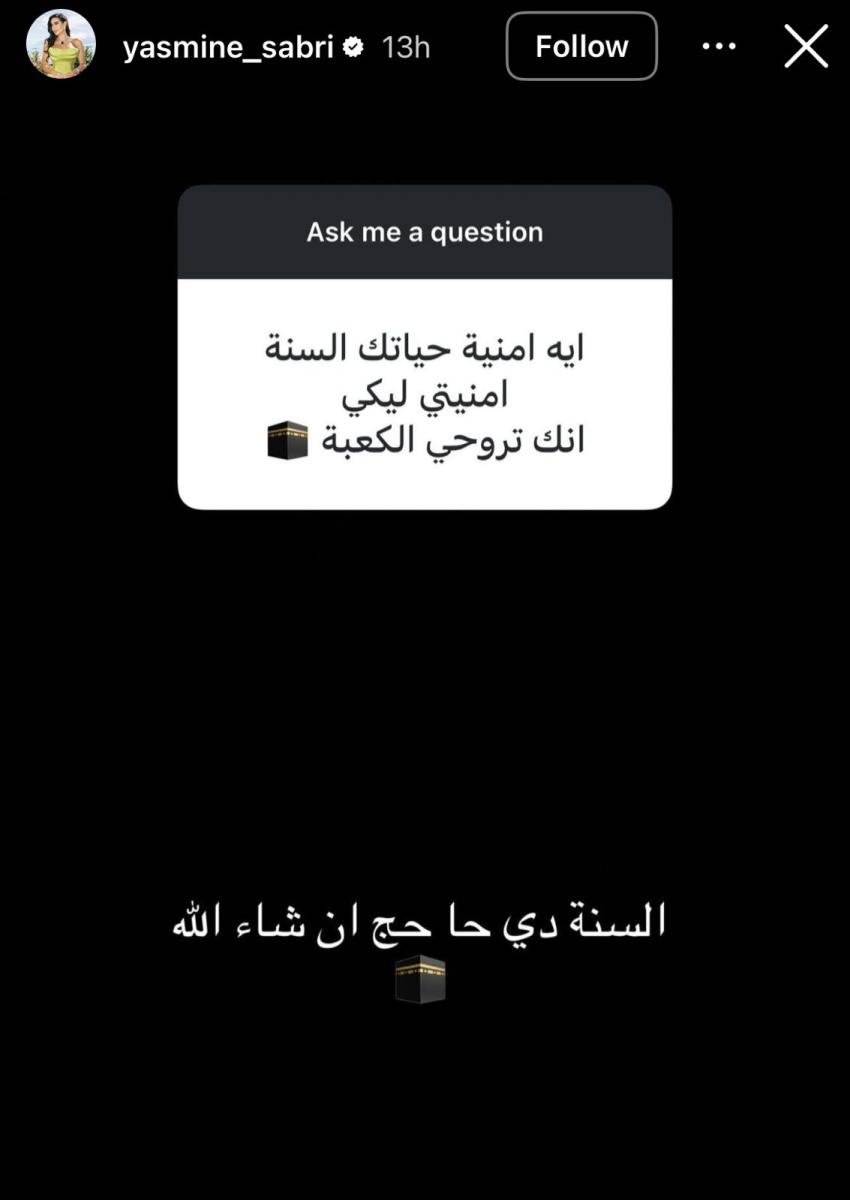Viewport: 850px width, 1200px height.
Task: Close the story viewer
Action: coord(805,46)
